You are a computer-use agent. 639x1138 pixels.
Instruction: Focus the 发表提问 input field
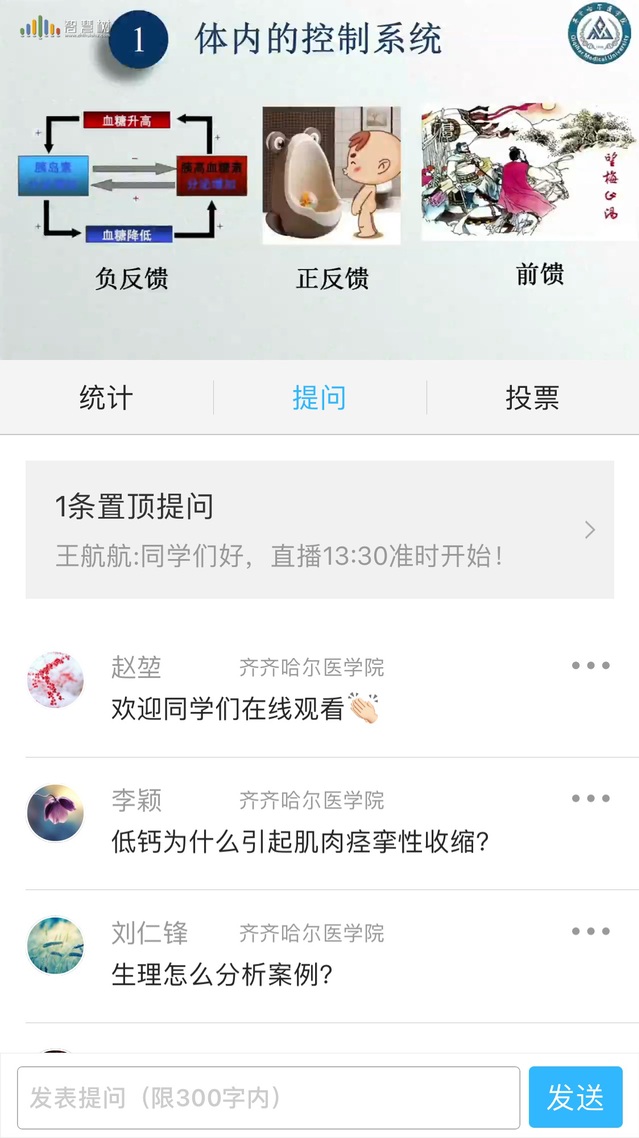268,1097
